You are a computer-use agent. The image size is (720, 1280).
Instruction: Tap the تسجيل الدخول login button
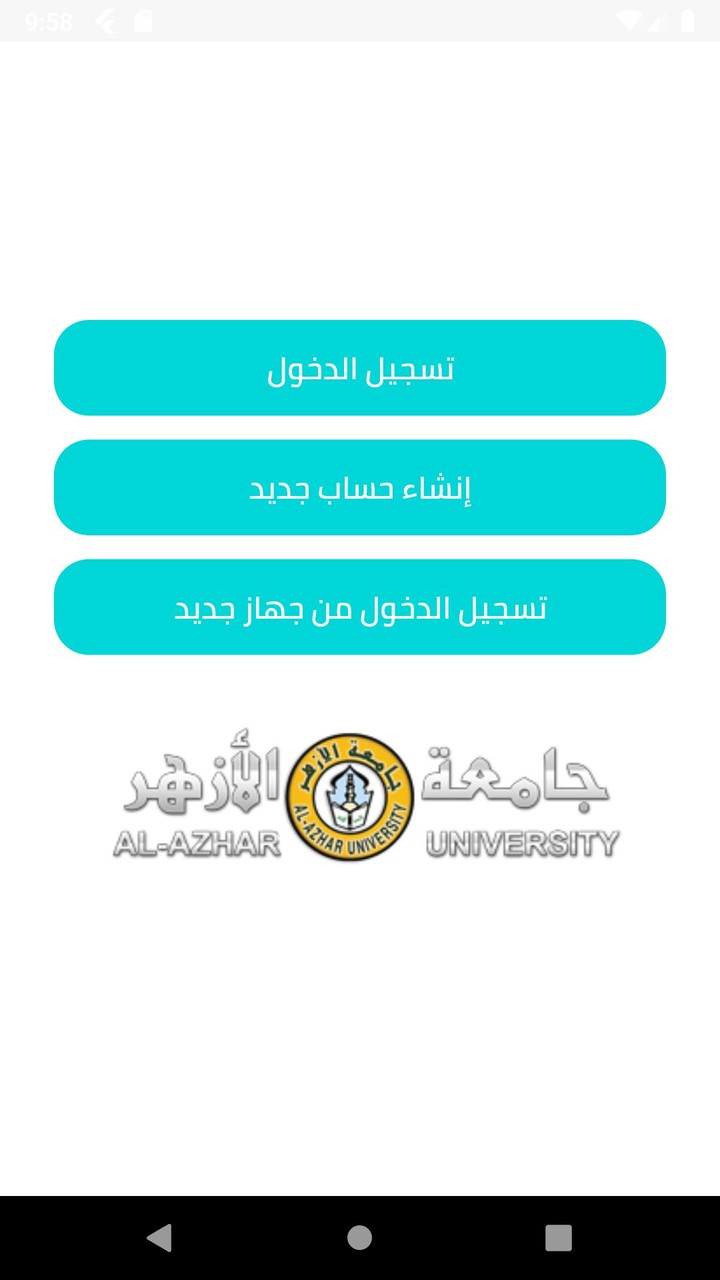[x=360, y=368]
